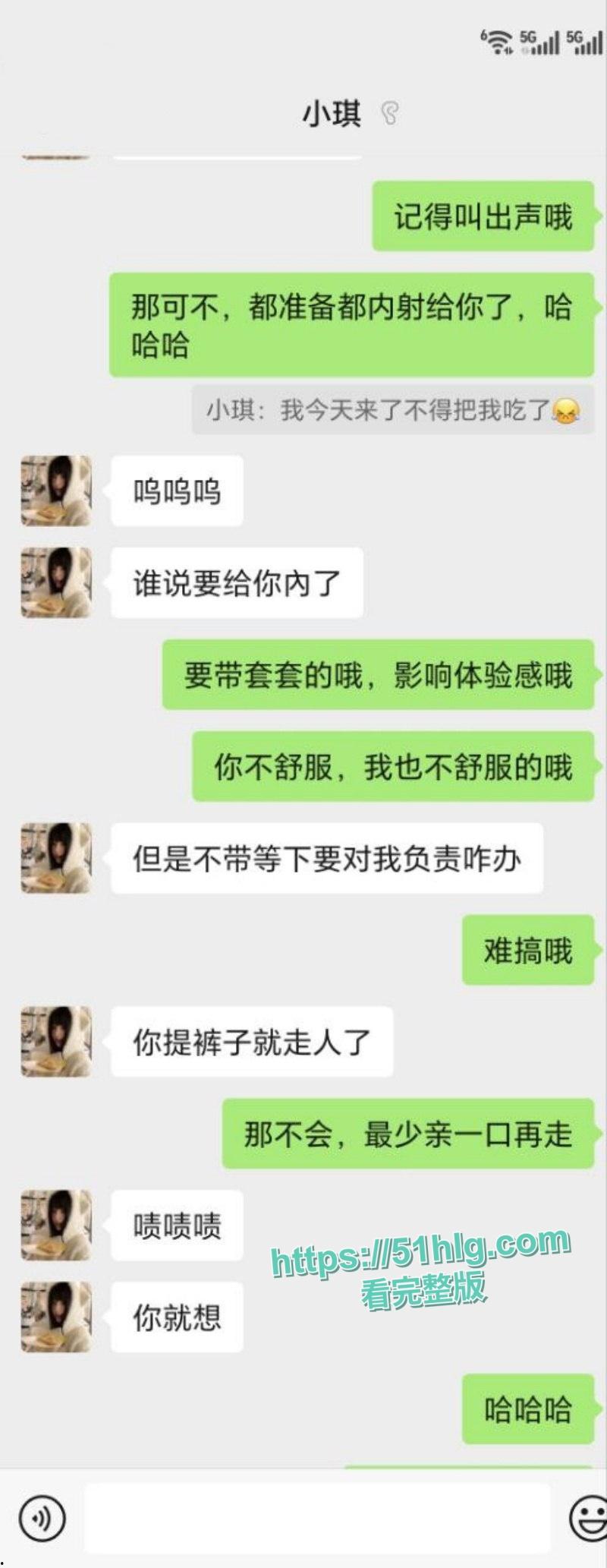Tap the WiFi icon in the status bar

click(x=499, y=42)
